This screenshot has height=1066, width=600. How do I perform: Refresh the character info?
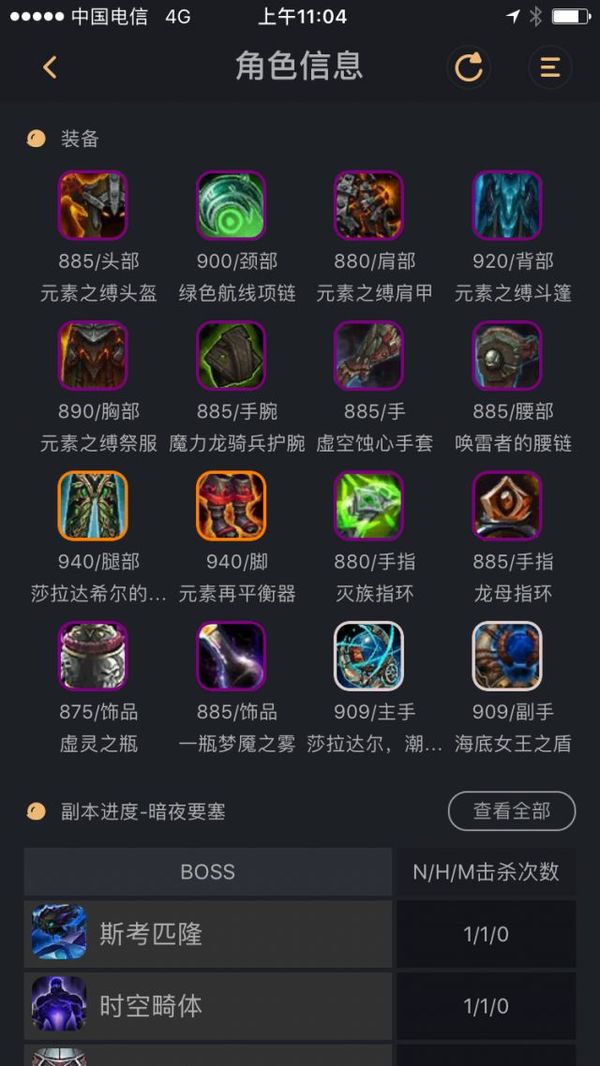coord(468,67)
